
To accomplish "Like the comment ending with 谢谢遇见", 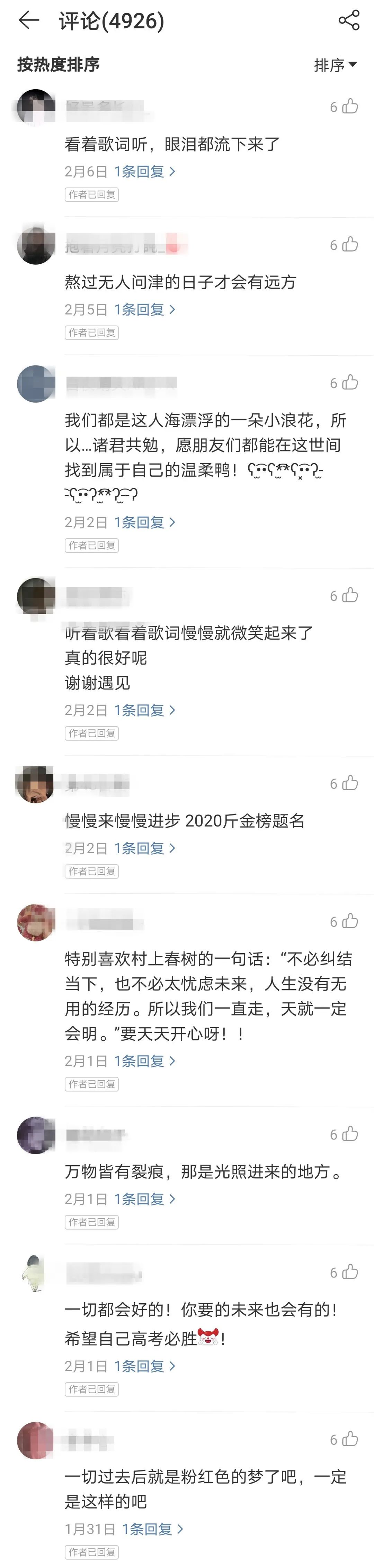I will pyautogui.click(x=350, y=595).
